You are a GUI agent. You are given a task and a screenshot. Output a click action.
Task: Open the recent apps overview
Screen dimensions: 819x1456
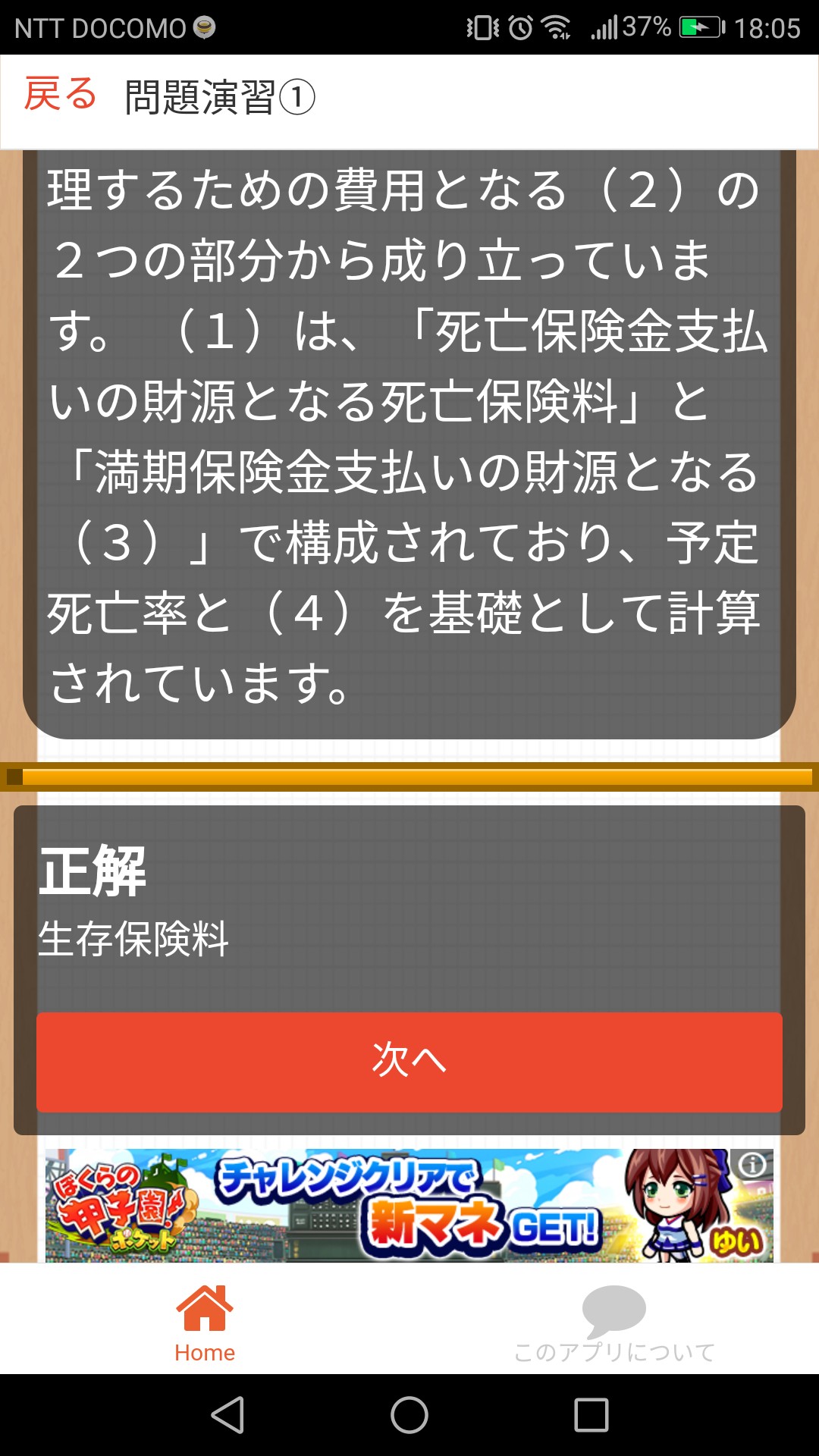click(x=591, y=1415)
